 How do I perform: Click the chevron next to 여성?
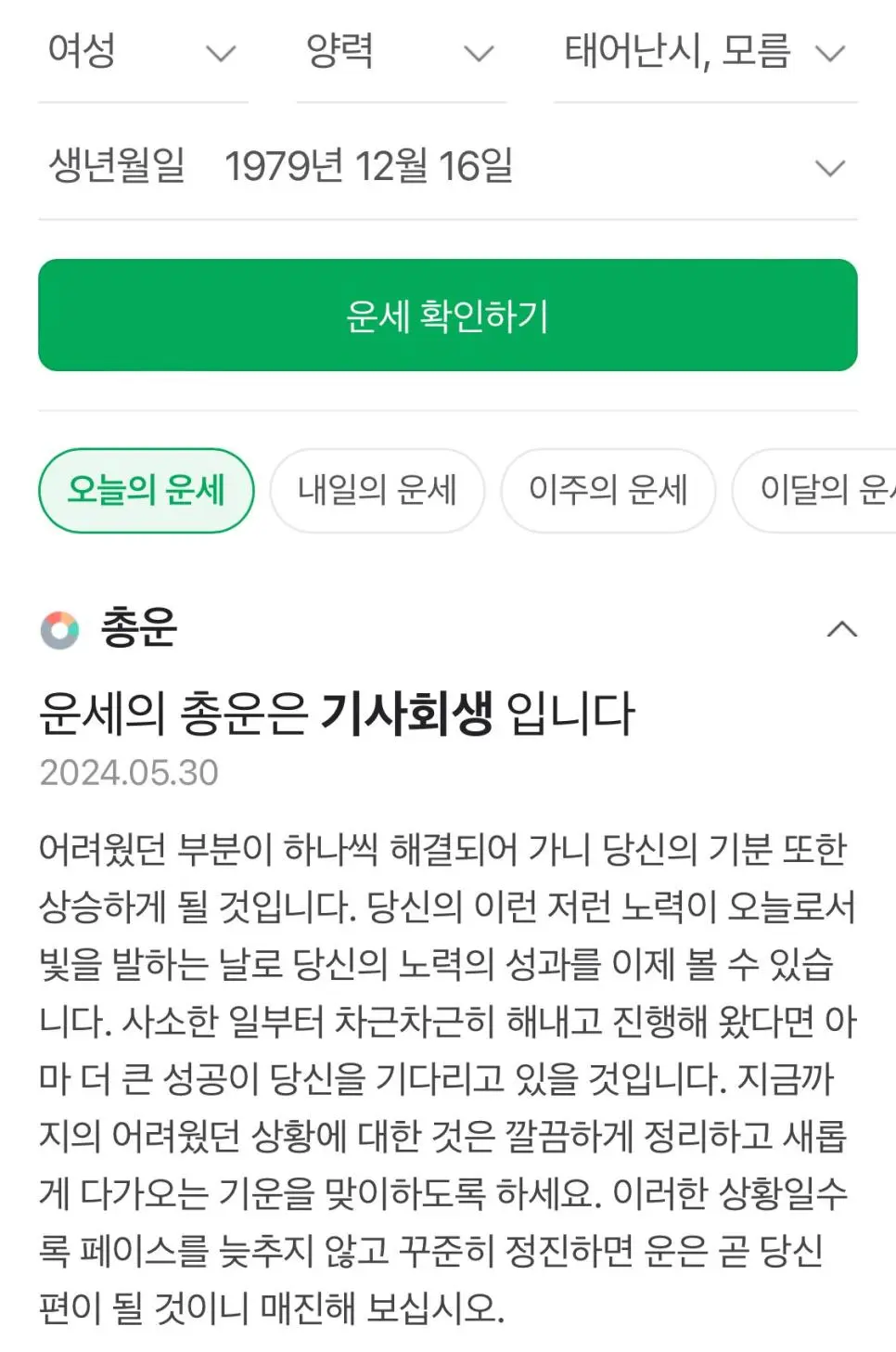[x=221, y=53]
